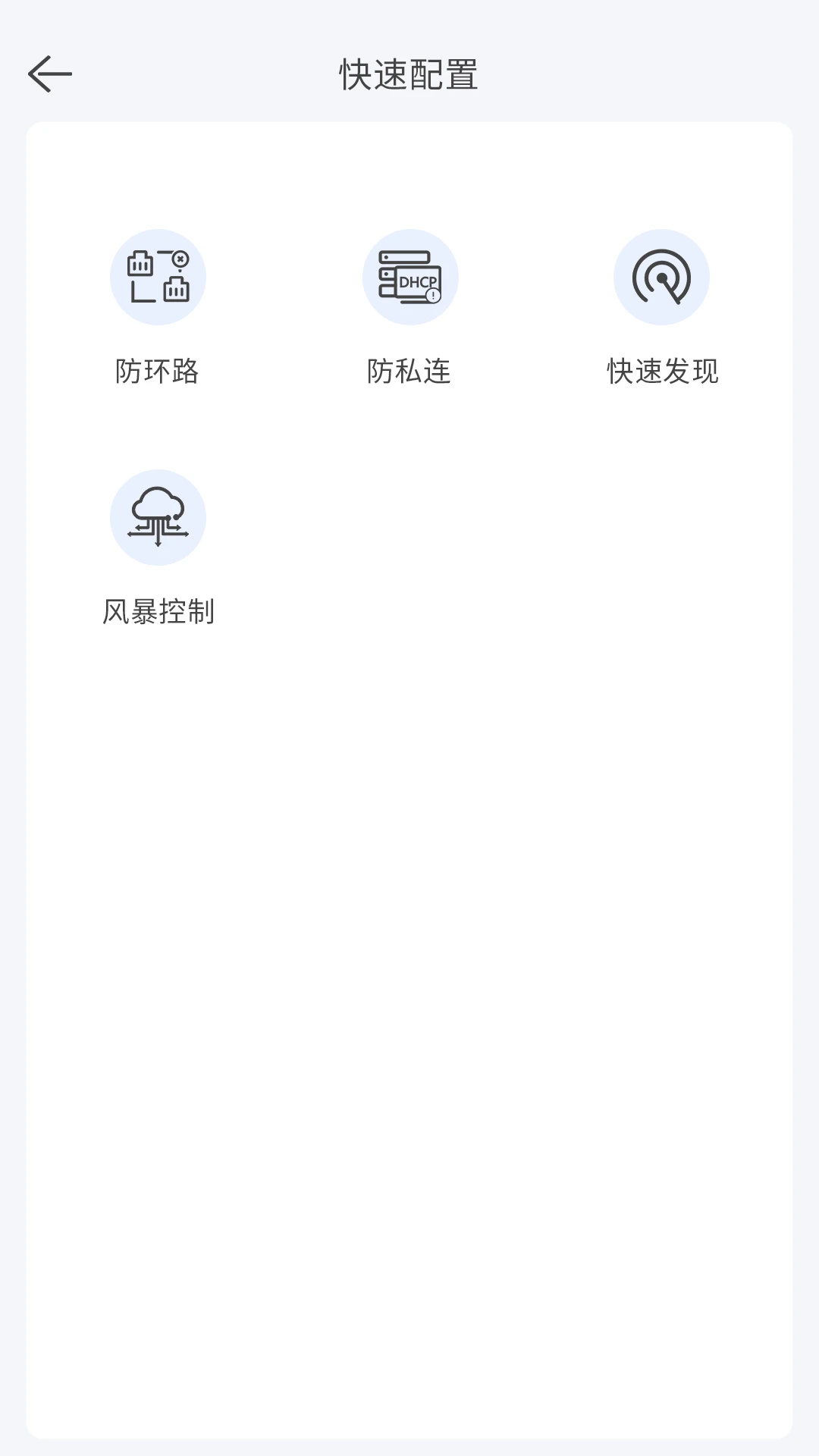Click the circular background behind 防环路 icon
This screenshot has width=819, height=1456.
click(x=158, y=277)
